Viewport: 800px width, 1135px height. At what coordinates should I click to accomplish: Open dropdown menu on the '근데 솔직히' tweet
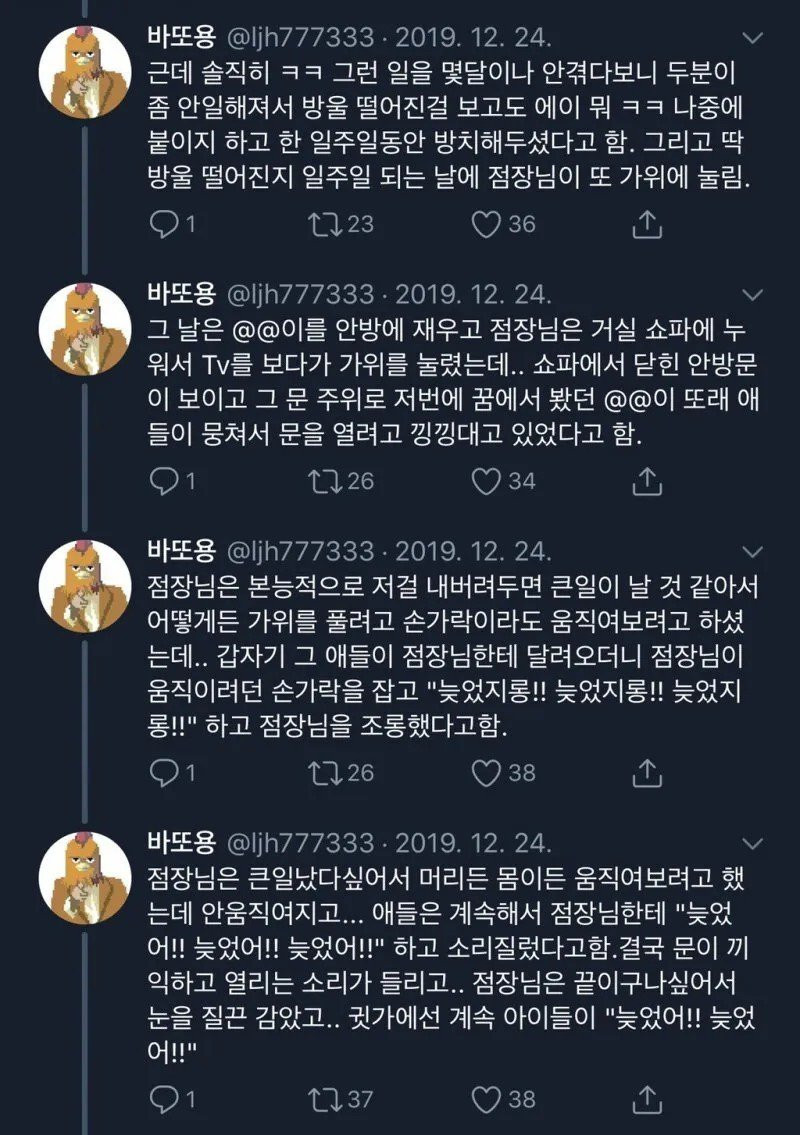757,38
